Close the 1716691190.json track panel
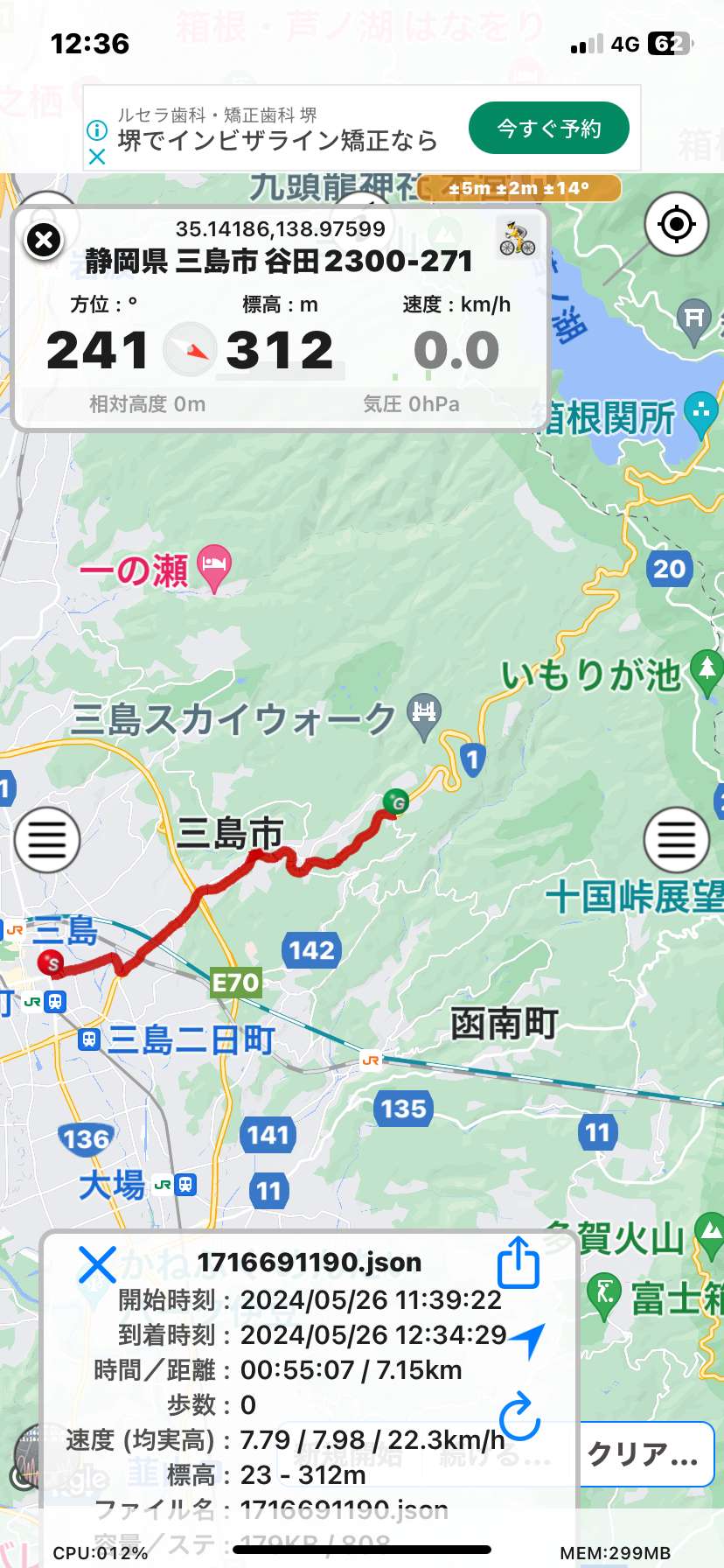Image resolution: width=724 pixels, height=1568 pixels. [x=97, y=1264]
